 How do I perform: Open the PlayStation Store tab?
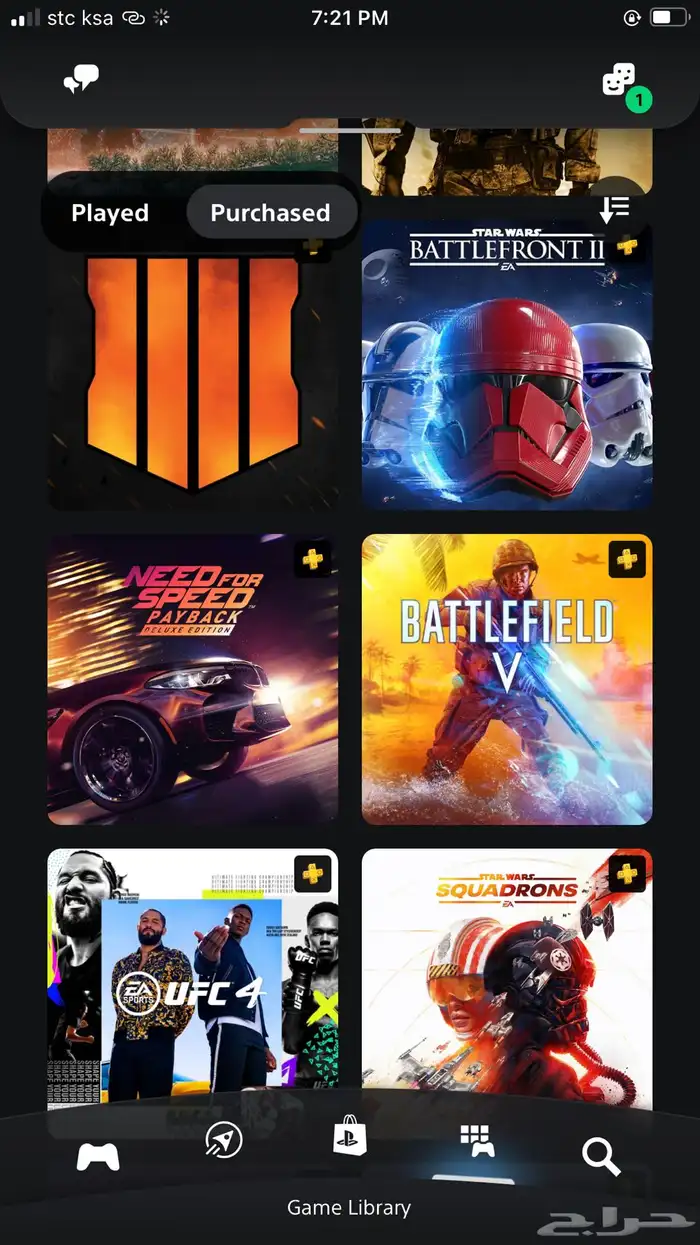pos(350,1137)
